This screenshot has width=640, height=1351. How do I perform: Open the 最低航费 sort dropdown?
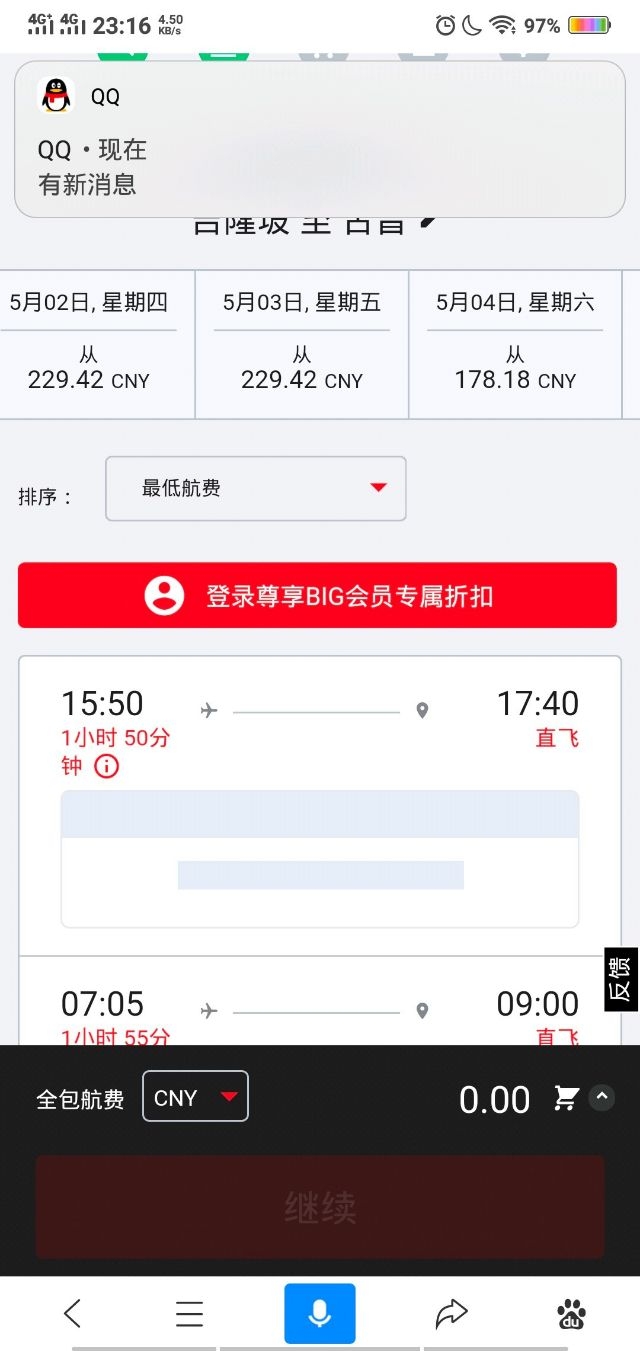coord(255,488)
